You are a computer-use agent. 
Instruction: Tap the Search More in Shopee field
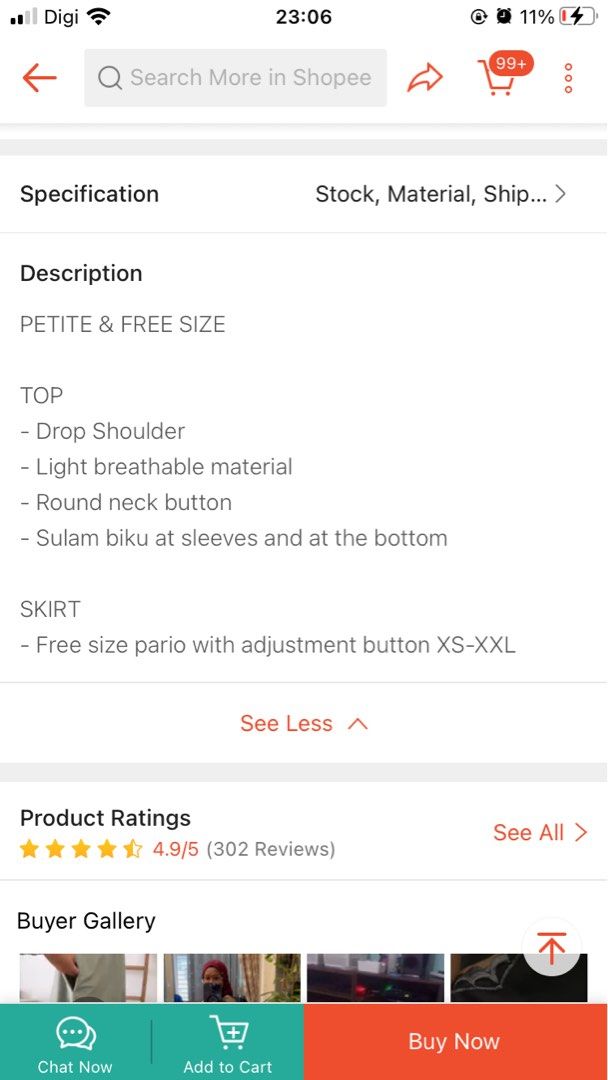click(236, 78)
